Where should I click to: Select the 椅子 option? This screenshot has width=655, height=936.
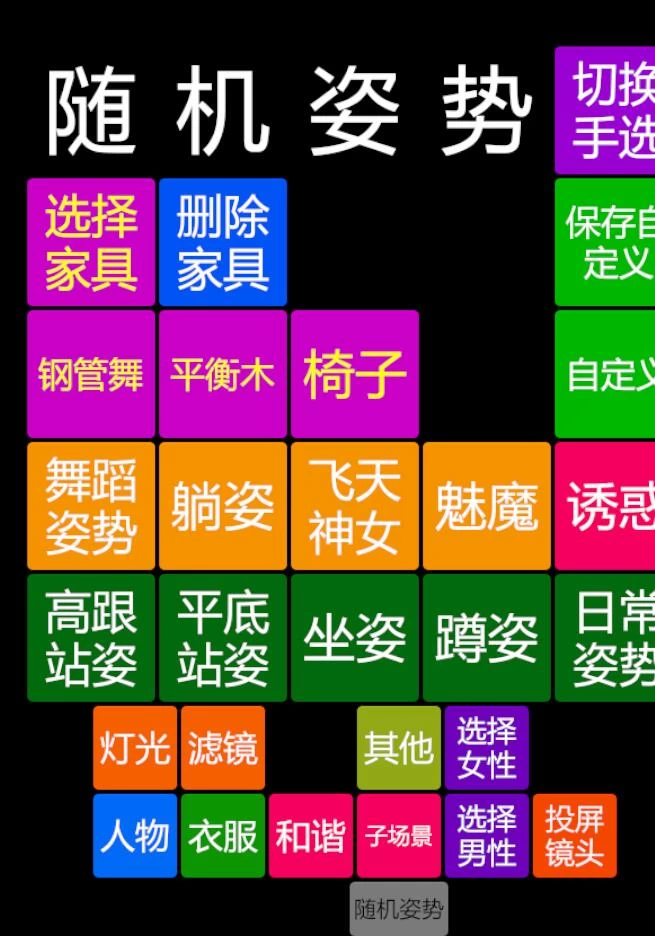point(355,374)
